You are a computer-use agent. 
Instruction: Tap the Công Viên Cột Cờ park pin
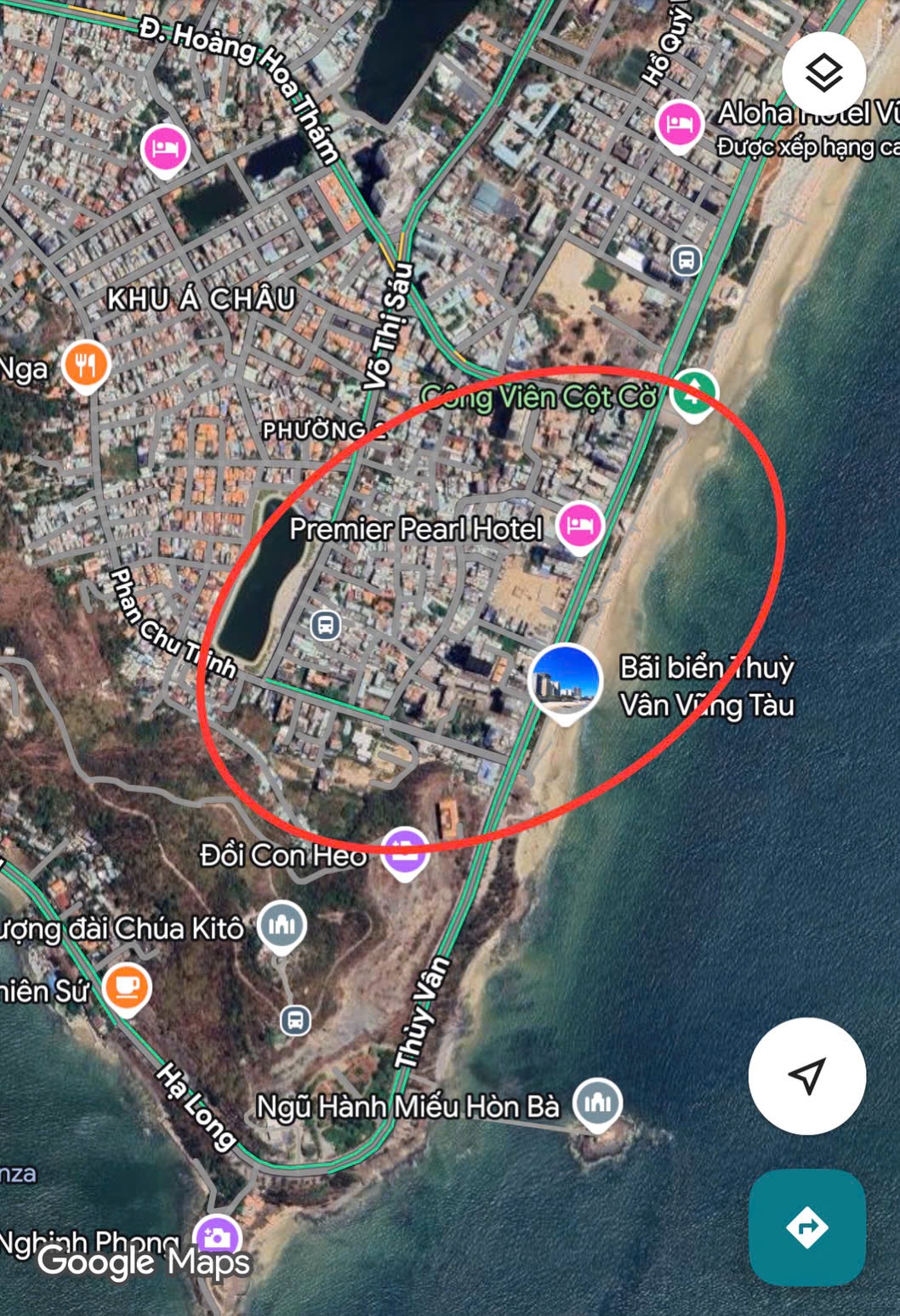click(x=693, y=392)
